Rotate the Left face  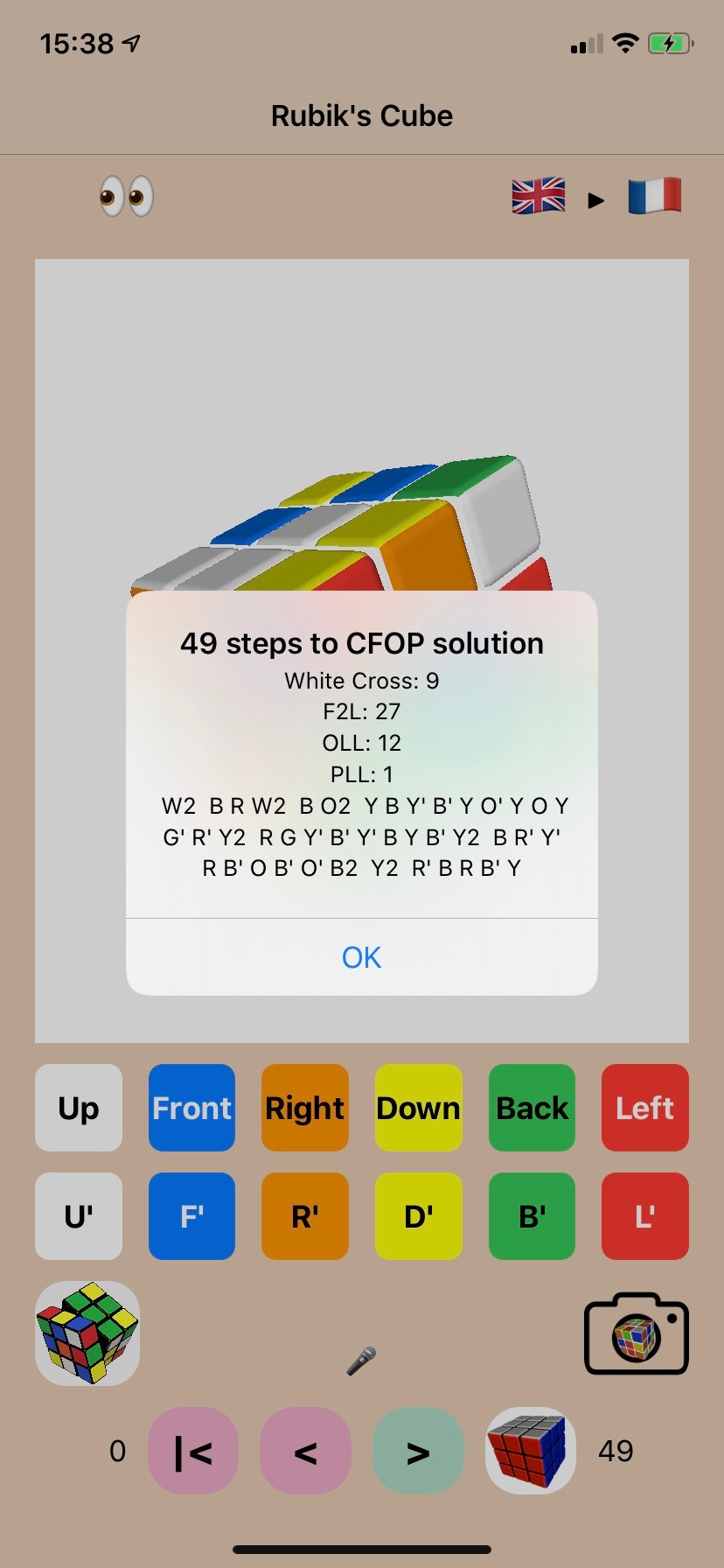[644, 1108]
